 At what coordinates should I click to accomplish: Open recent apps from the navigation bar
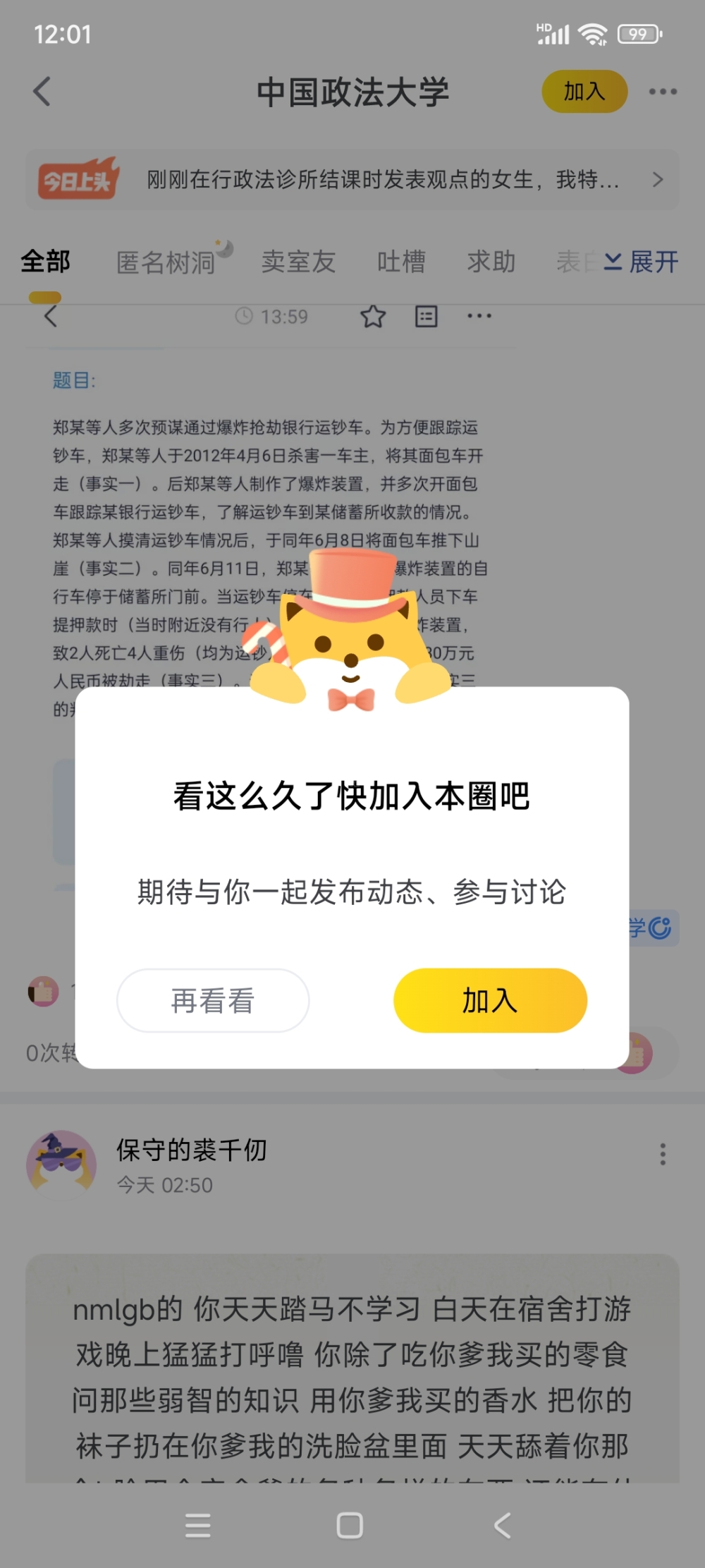(198, 1526)
